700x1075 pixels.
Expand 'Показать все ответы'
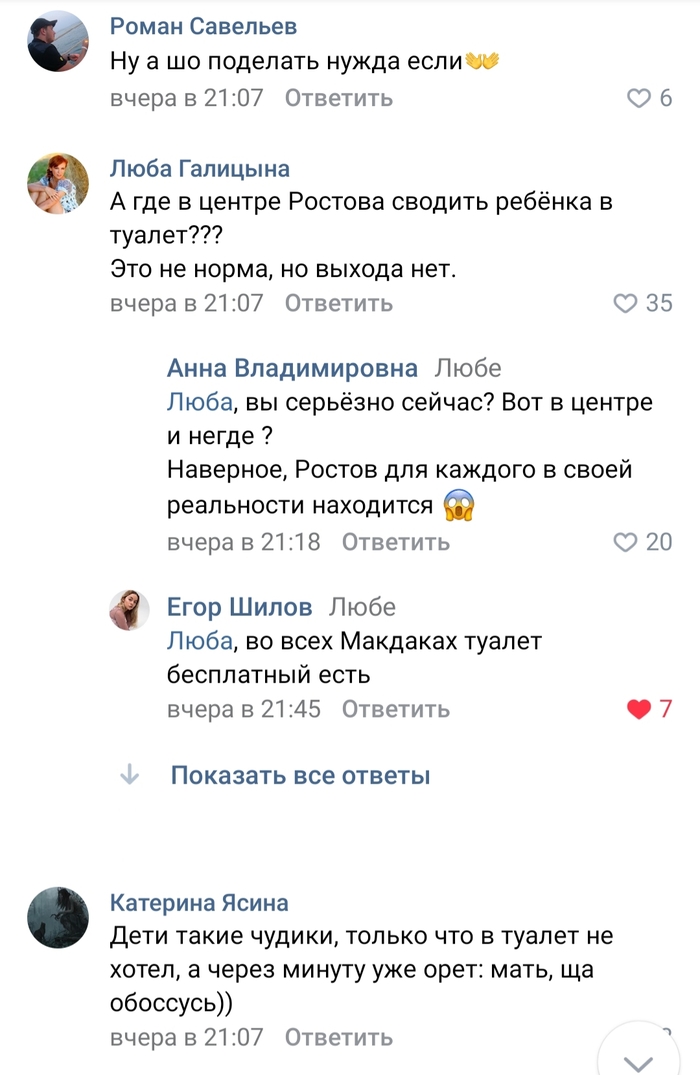[x=300, y=775]
